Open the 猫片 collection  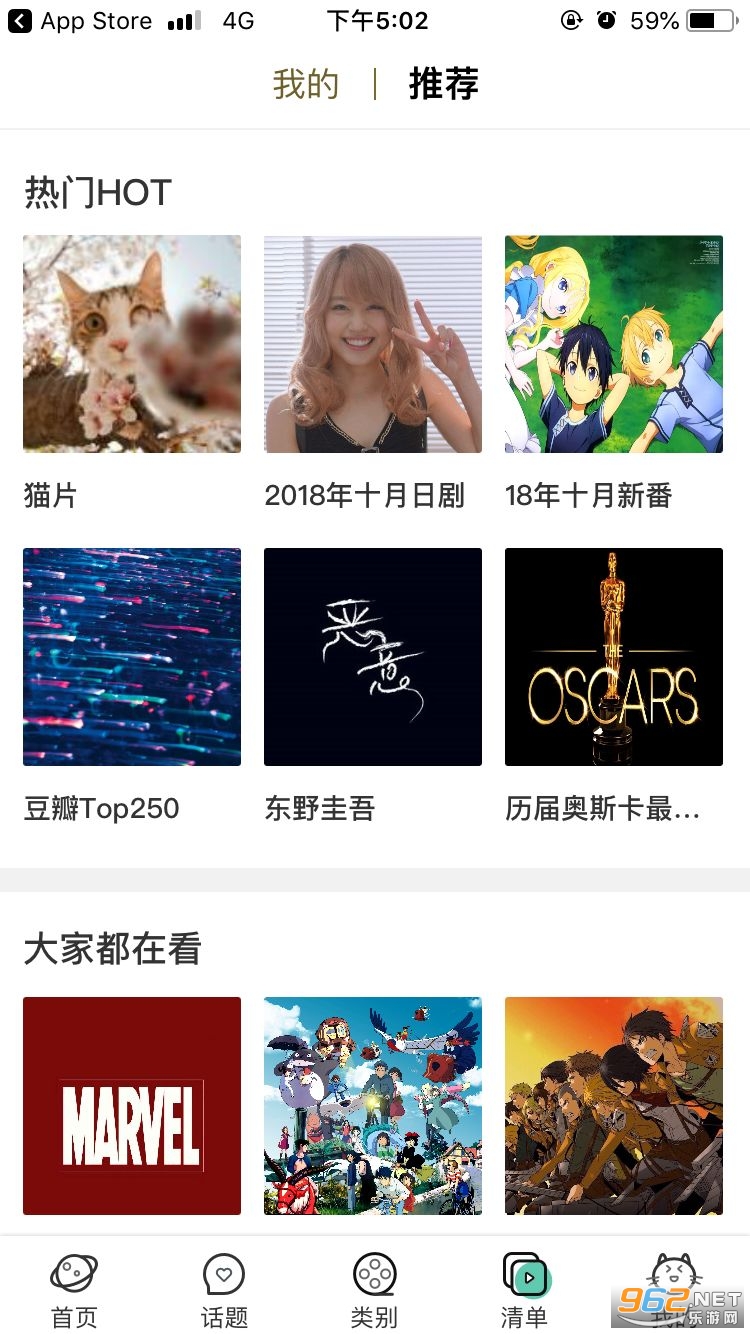tap(132, 344)
